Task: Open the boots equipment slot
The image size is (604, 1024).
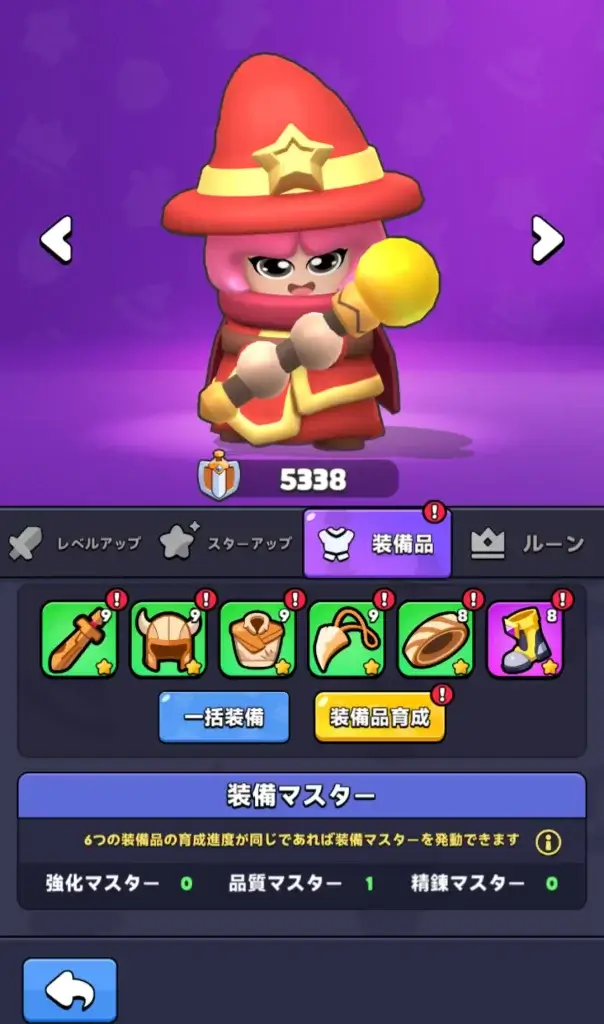Action: pos(524,640)
